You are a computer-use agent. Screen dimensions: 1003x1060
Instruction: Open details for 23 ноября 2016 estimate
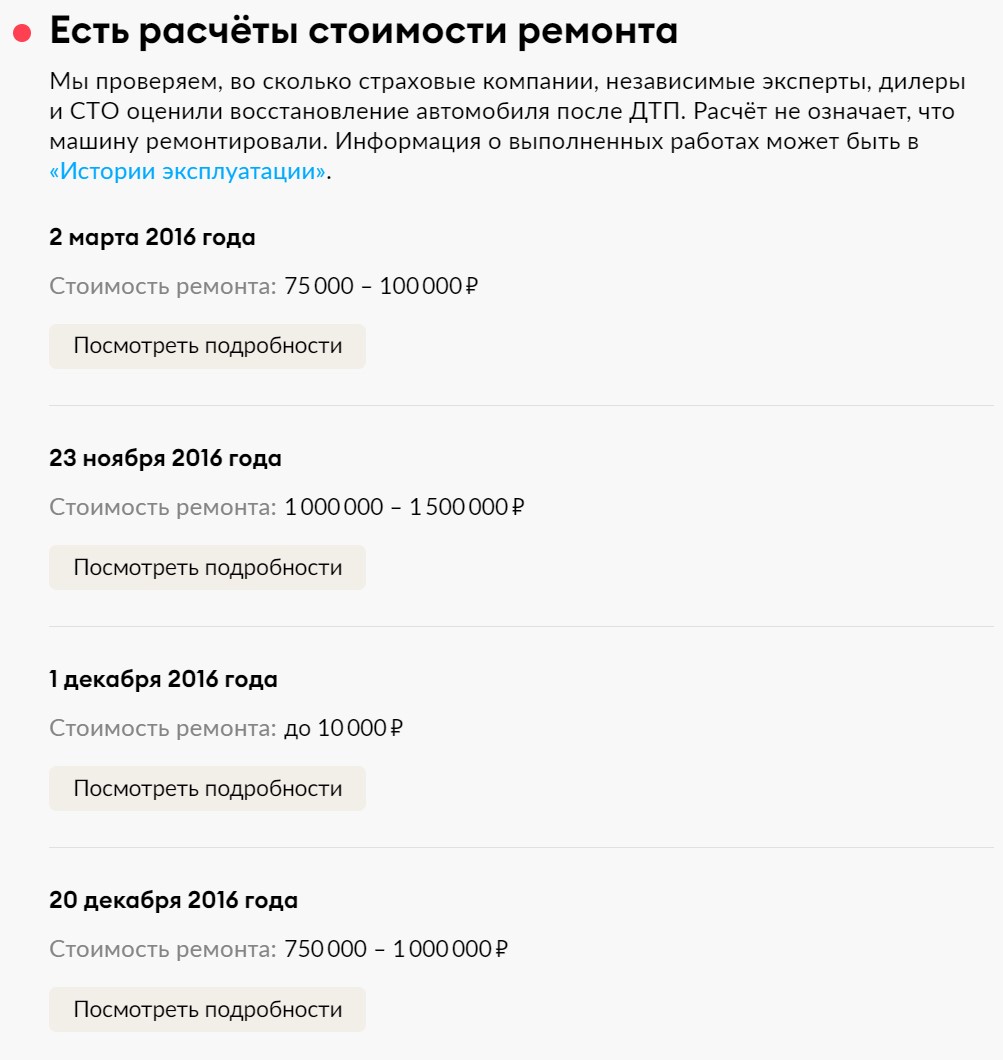tap(207, 567)
